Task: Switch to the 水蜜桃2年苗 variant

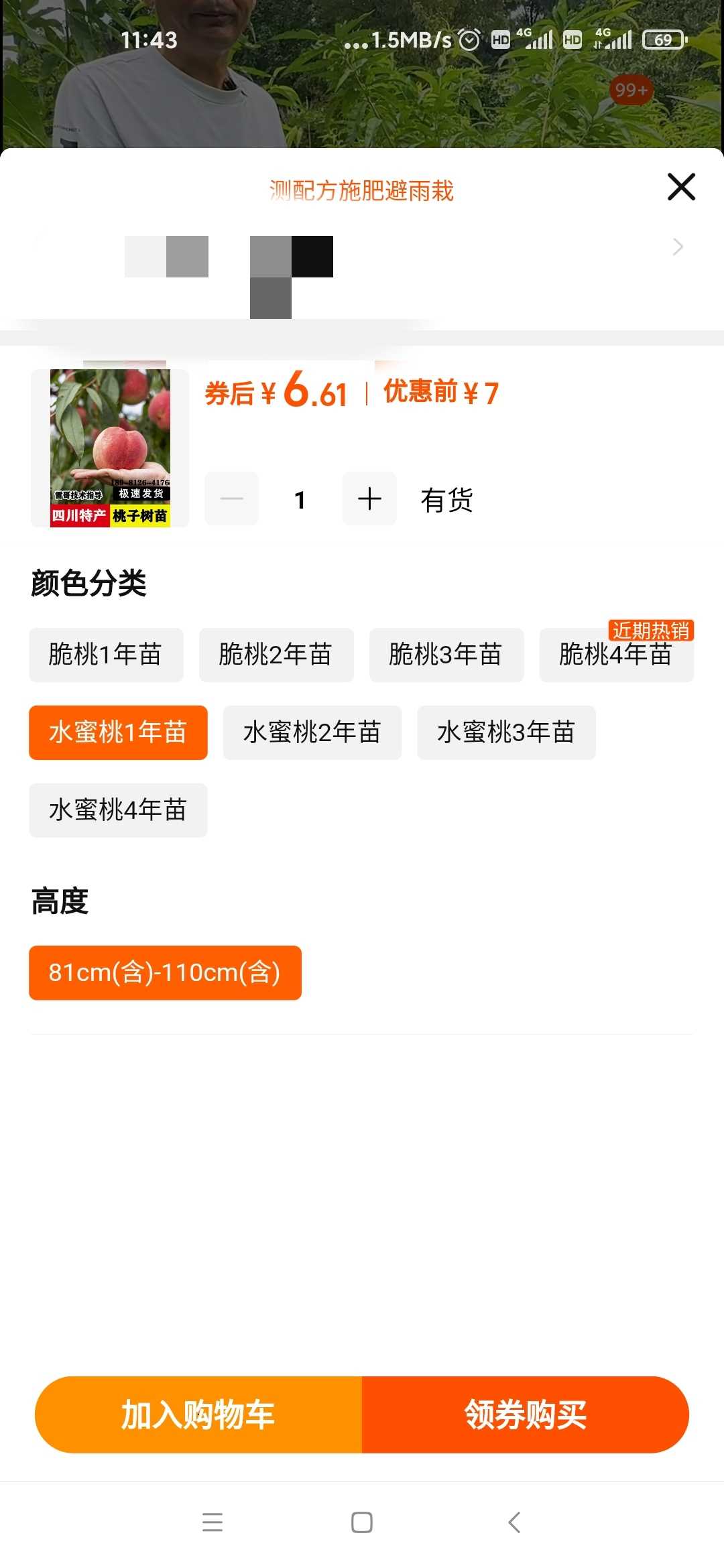Action: (x=312, y=732)
